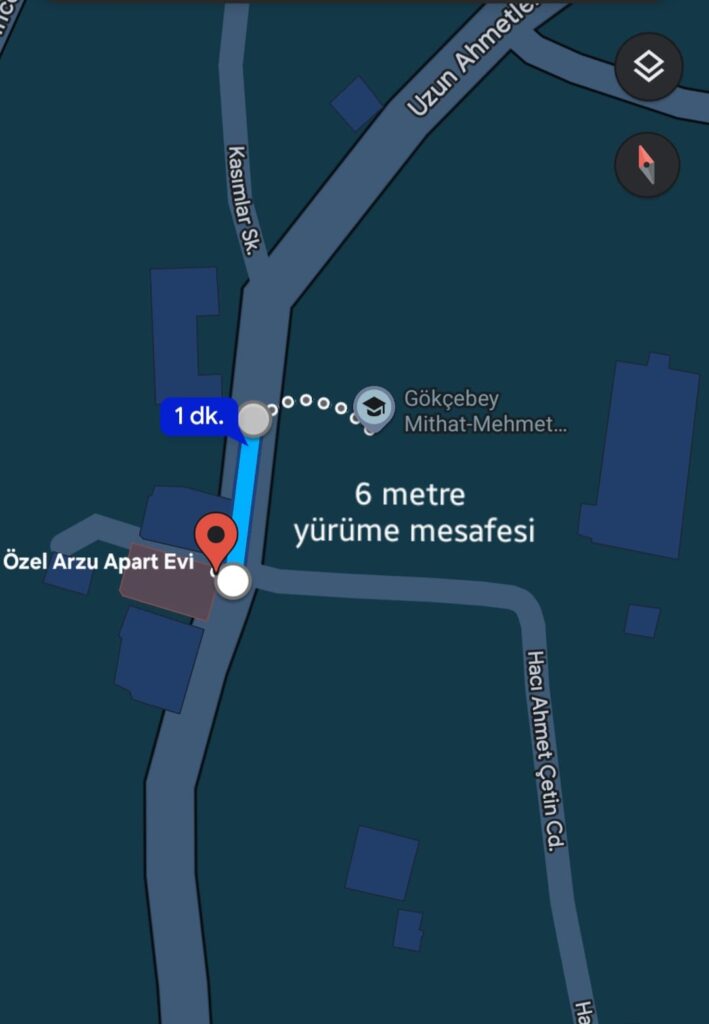Tap the 1 dk. walking route label
The height and width of the screenshot is (1024, 709).
tap(200, 416)
